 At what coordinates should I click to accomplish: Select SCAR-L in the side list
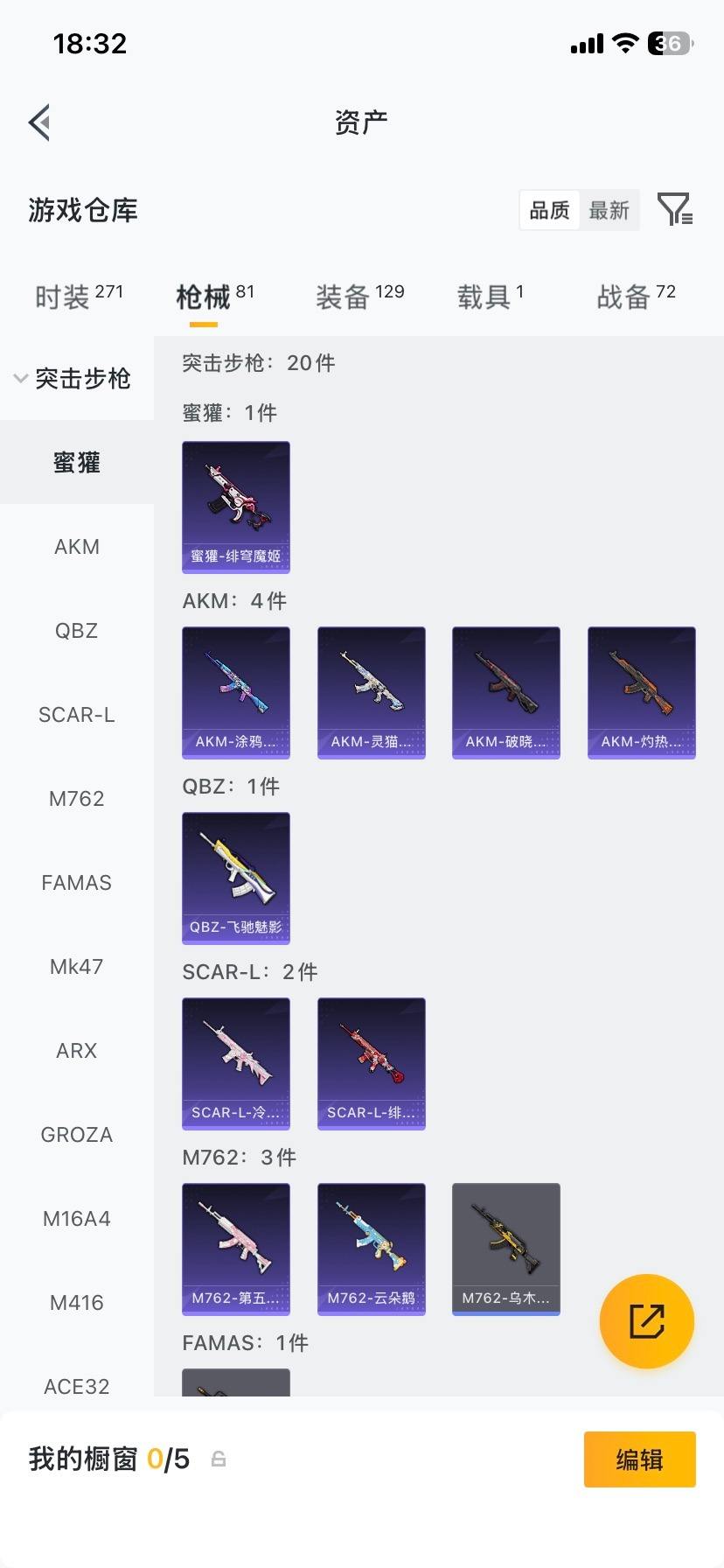77,715
